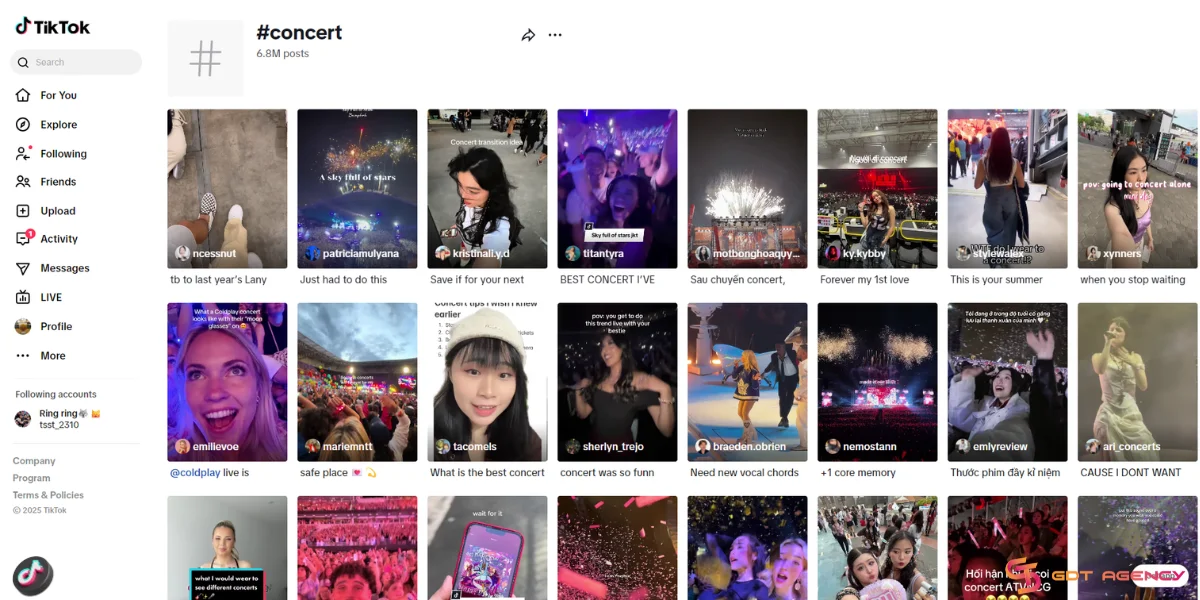This screenshot has width=1200, height=600.
Task: Share the #concert hashtag page
Action: pos(528,35)
